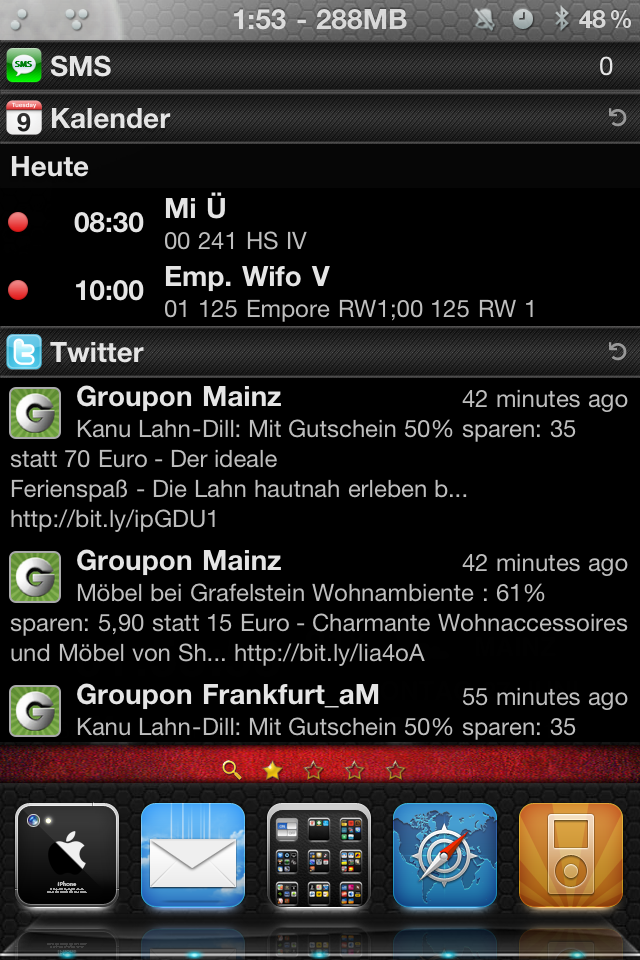Open the orange iPod music app
The width and height of the screenshot is (640, 960).
click(x=571, y=855)
